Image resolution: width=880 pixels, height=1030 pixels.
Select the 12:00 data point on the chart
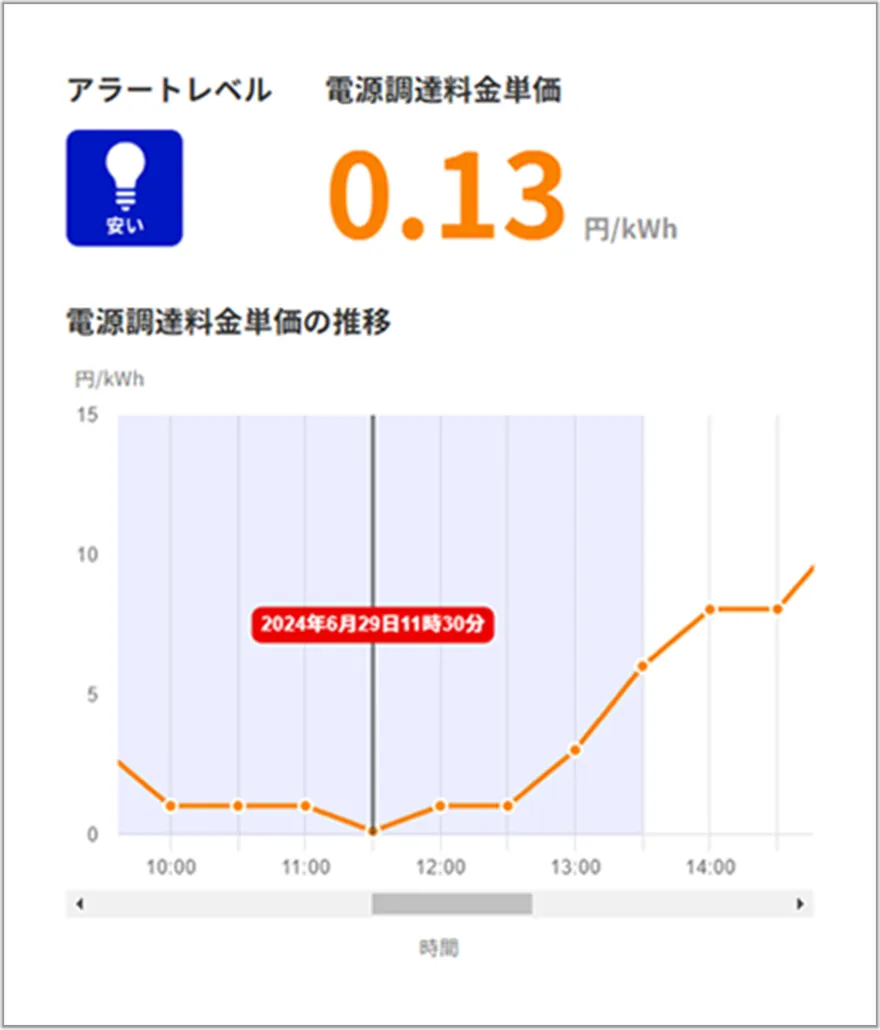[x=440, y=806]
